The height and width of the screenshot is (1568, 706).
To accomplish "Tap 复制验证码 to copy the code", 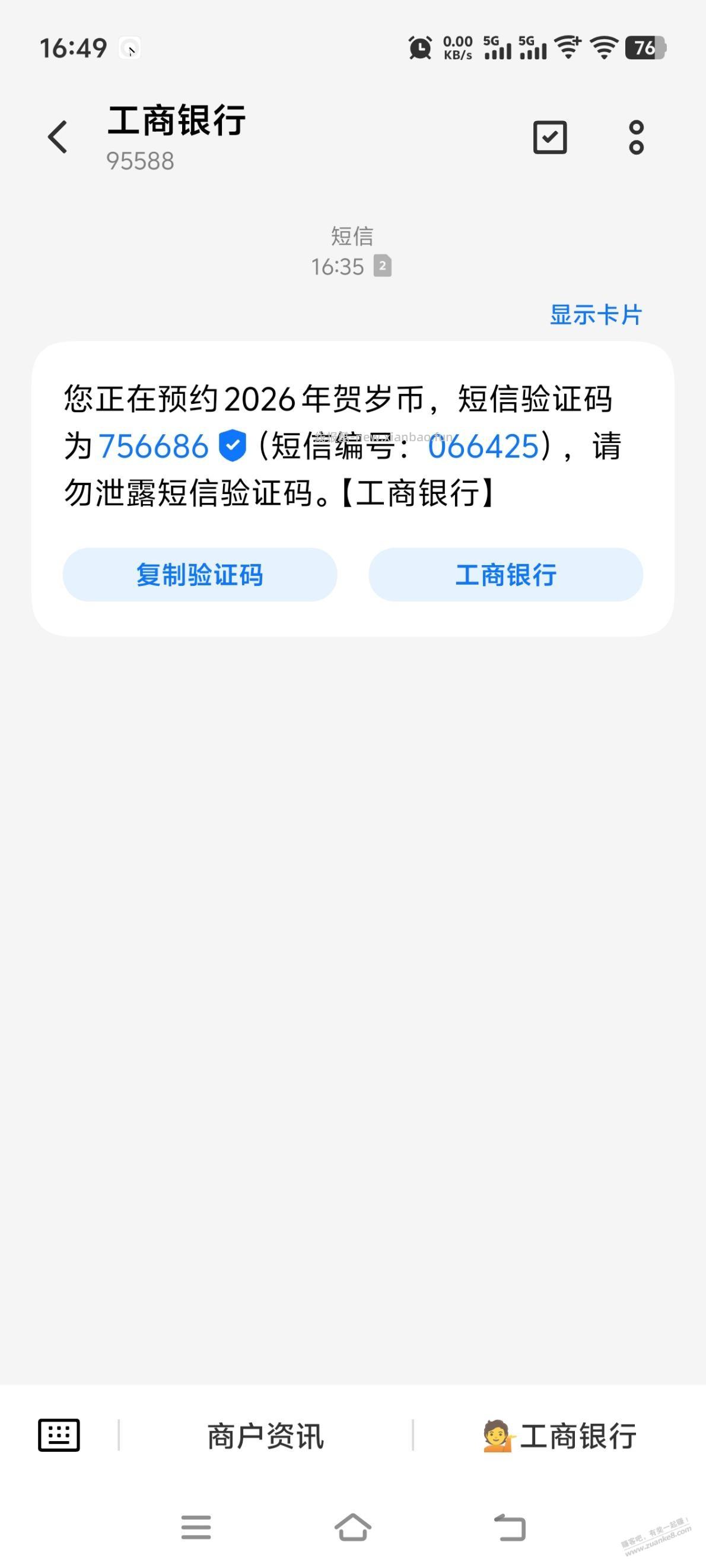I will pos(200,575).
